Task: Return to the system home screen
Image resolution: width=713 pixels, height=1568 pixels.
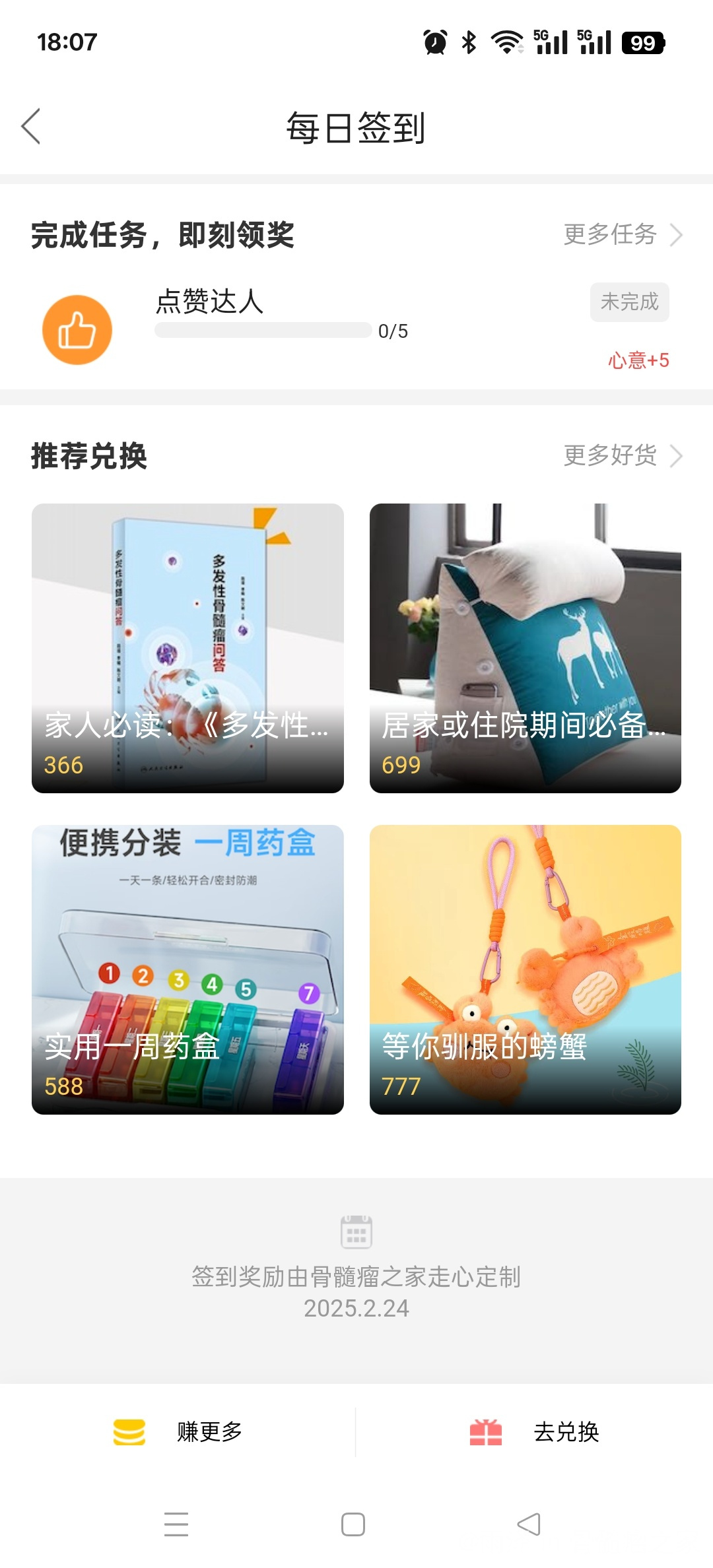Action: point(353,1524)
